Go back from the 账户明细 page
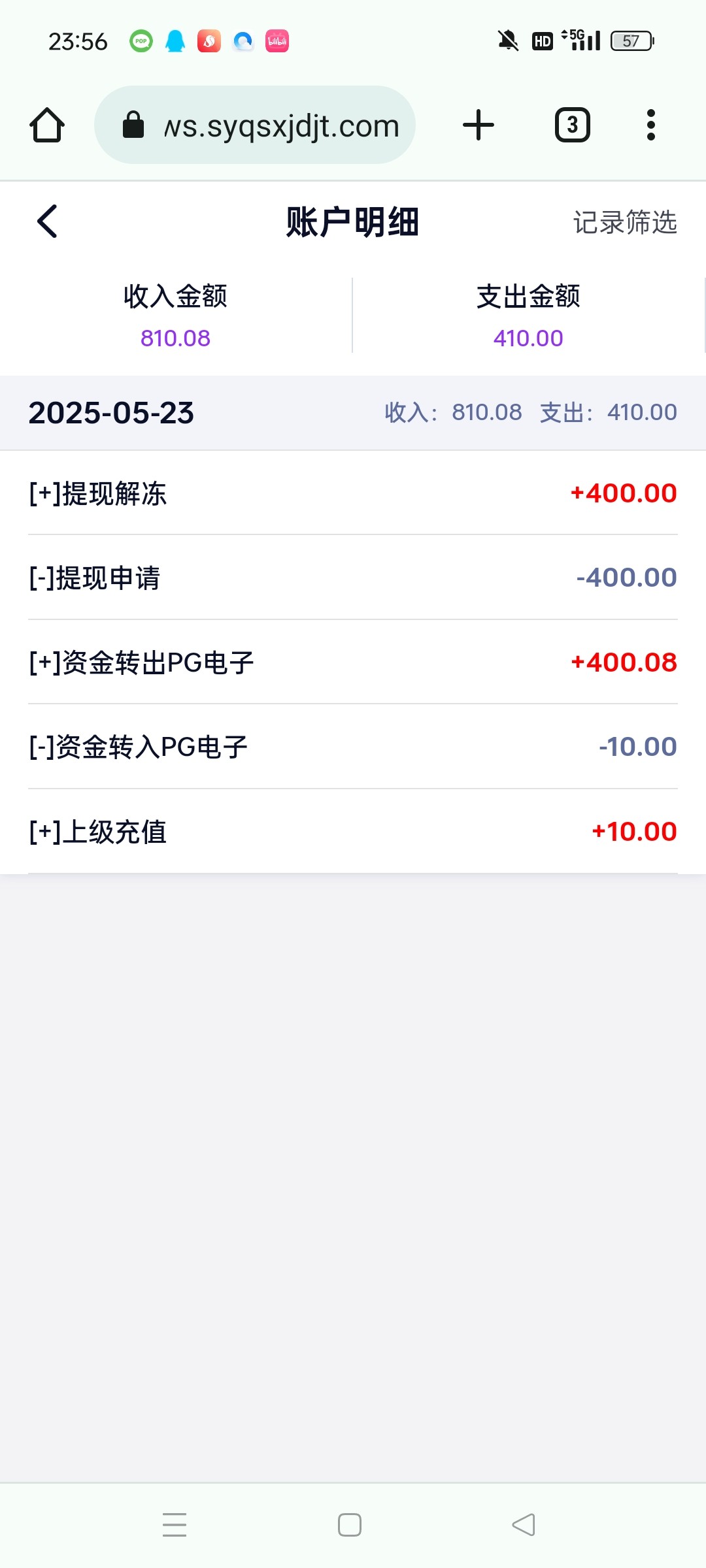 coord(47,221)
